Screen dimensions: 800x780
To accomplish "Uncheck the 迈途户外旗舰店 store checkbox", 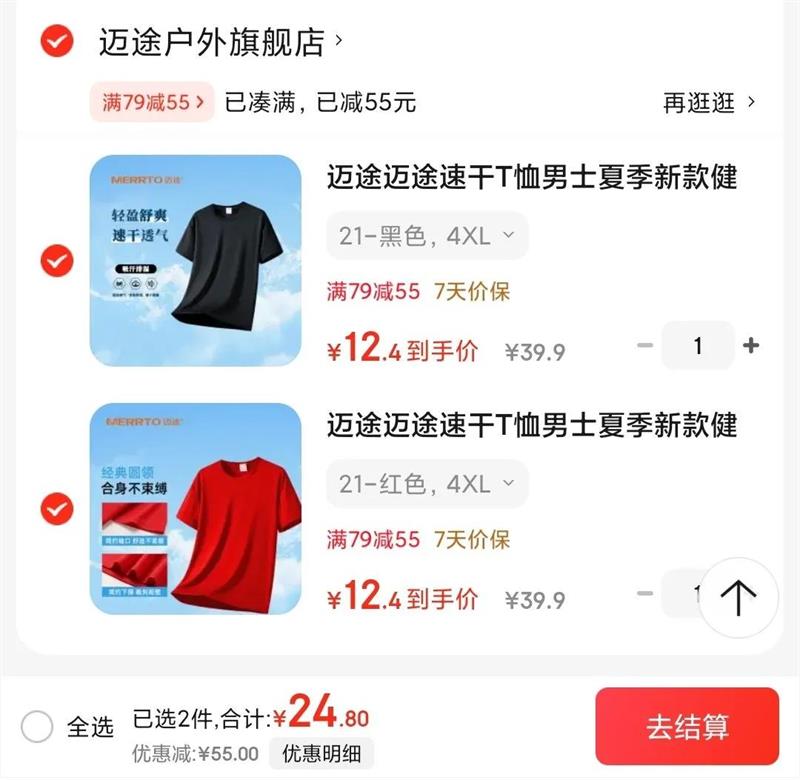I will click(x=57, y=41).
